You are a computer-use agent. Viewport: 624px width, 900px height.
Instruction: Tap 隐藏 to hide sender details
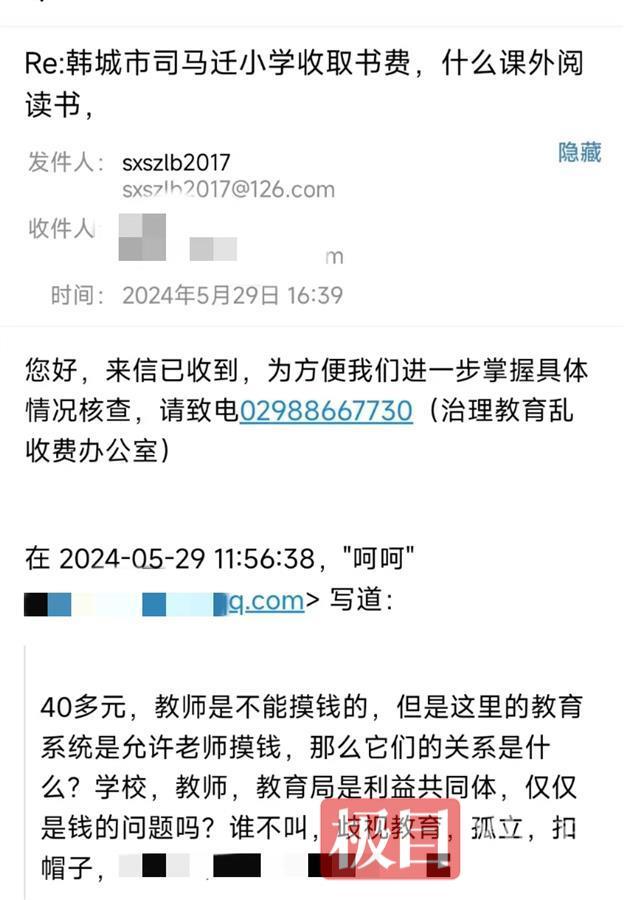(x=579, y=152)
